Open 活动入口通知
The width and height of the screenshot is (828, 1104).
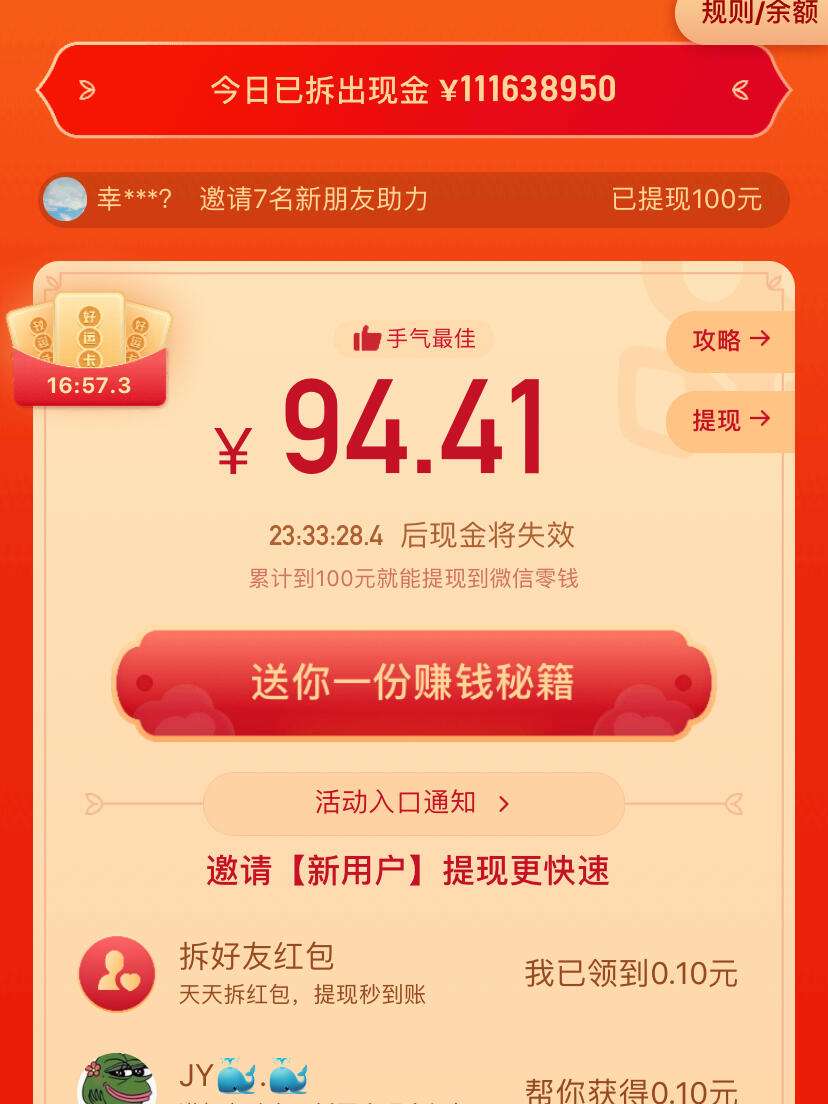(413, 803)
